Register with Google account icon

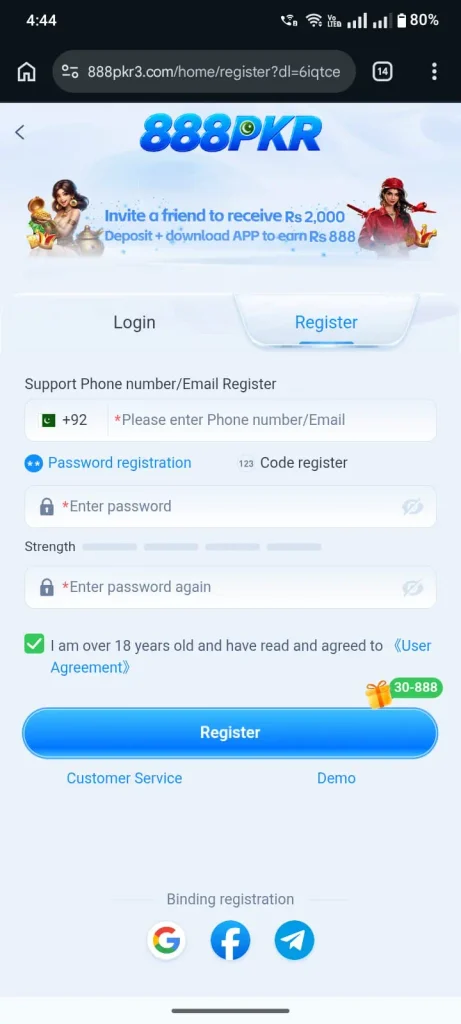pyautogui.click(x=166, y=940)
